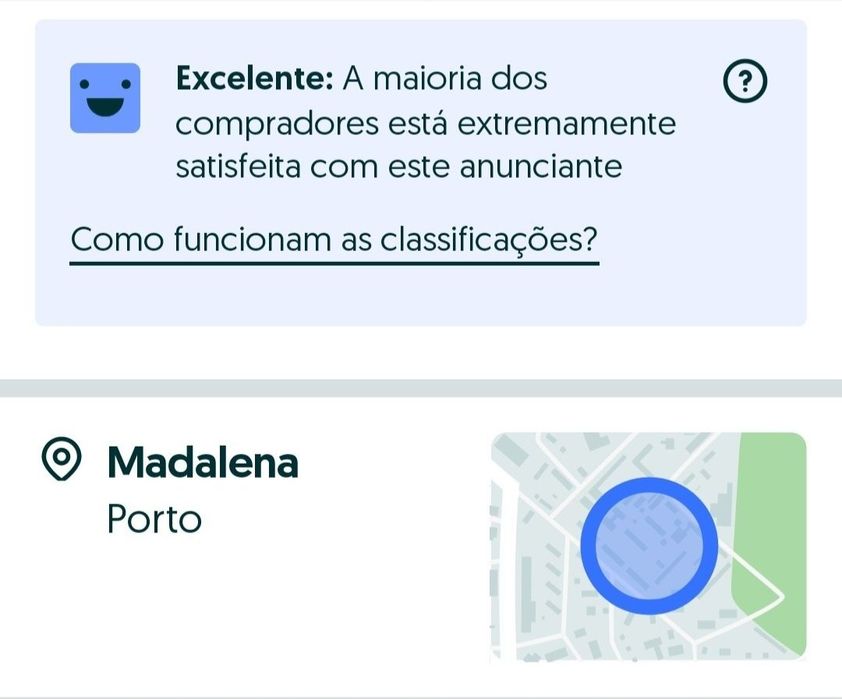Screen dimensions: 842x699
Task: Open the Madalena location map preview
Action: (648, 547)
